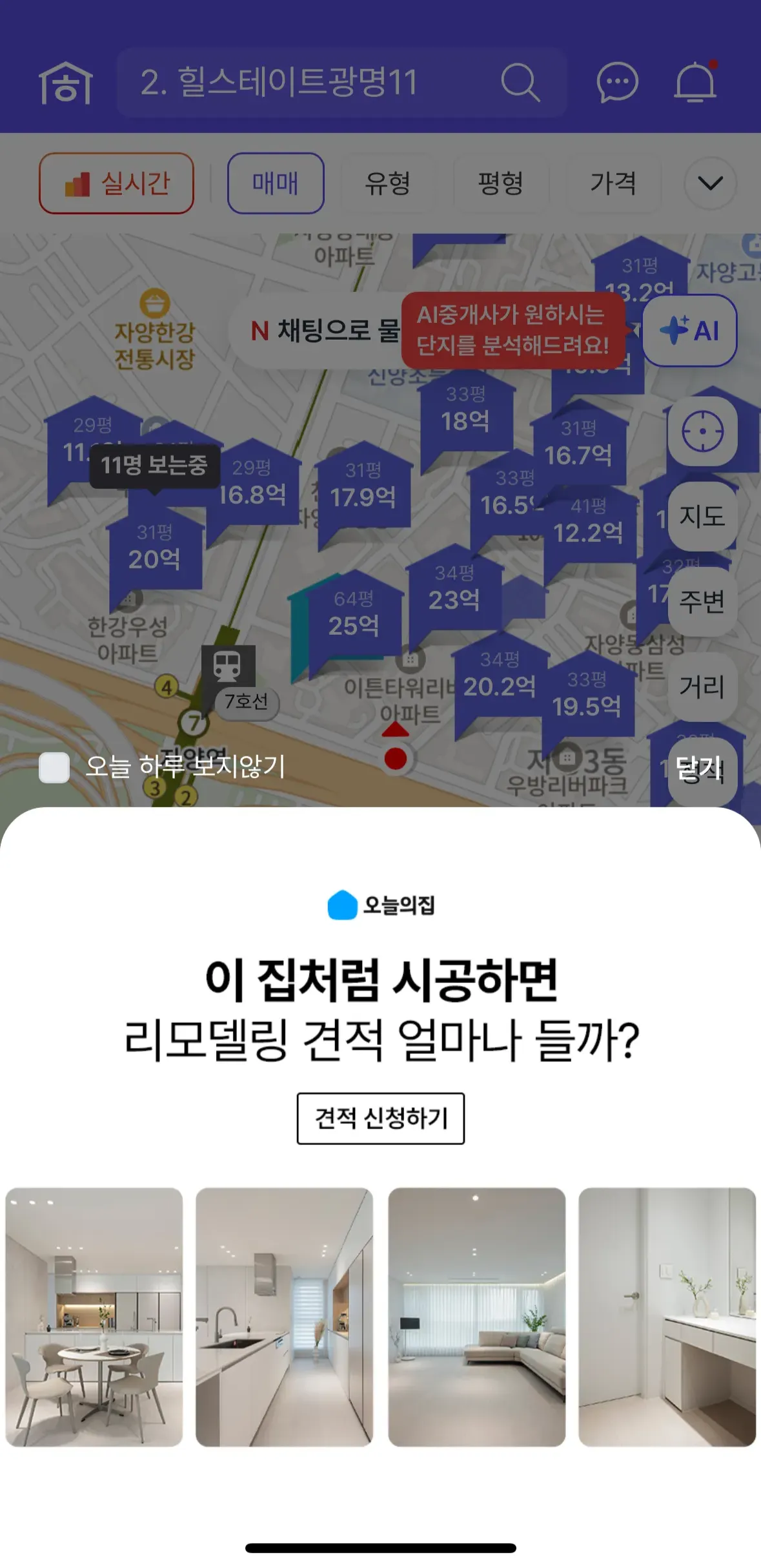
Task: Select the 매매 filter chip
Action: 276,183
